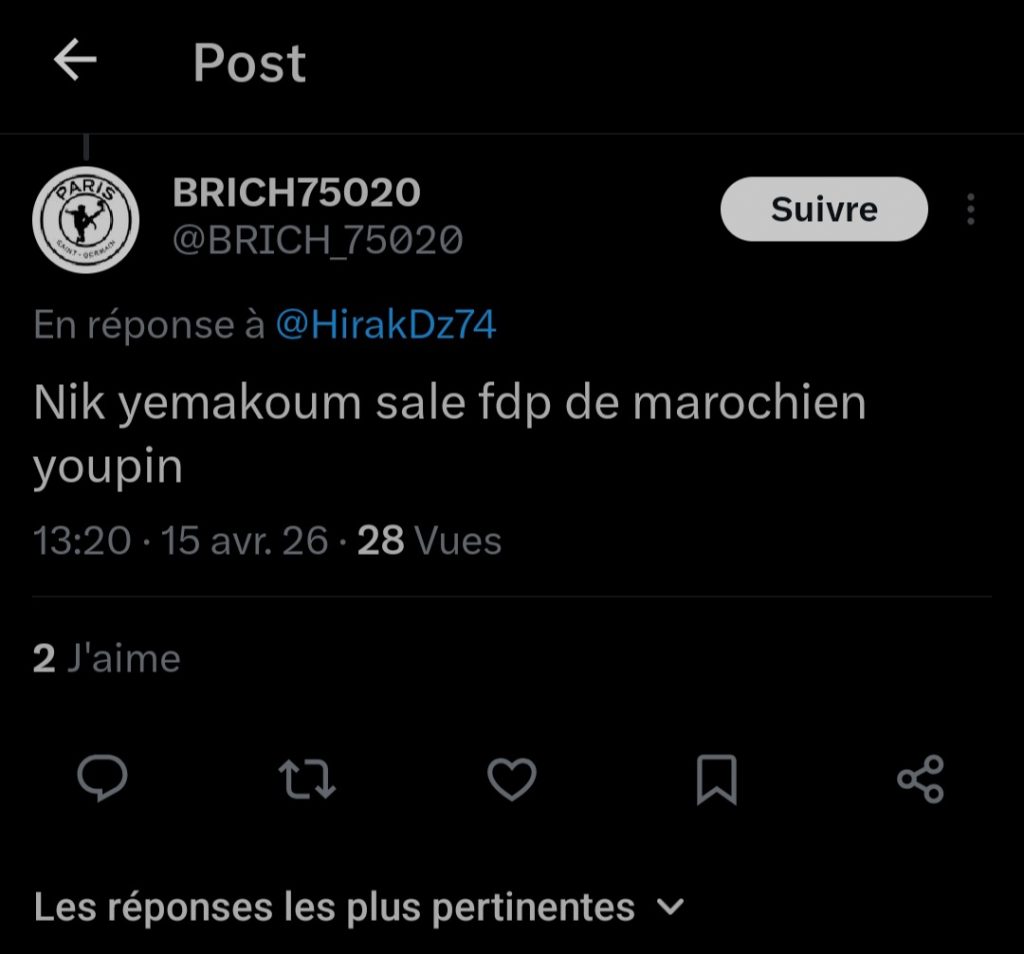The image size is (1024, 954).
Task: Share the post via share icon
Action: (920, 780)
